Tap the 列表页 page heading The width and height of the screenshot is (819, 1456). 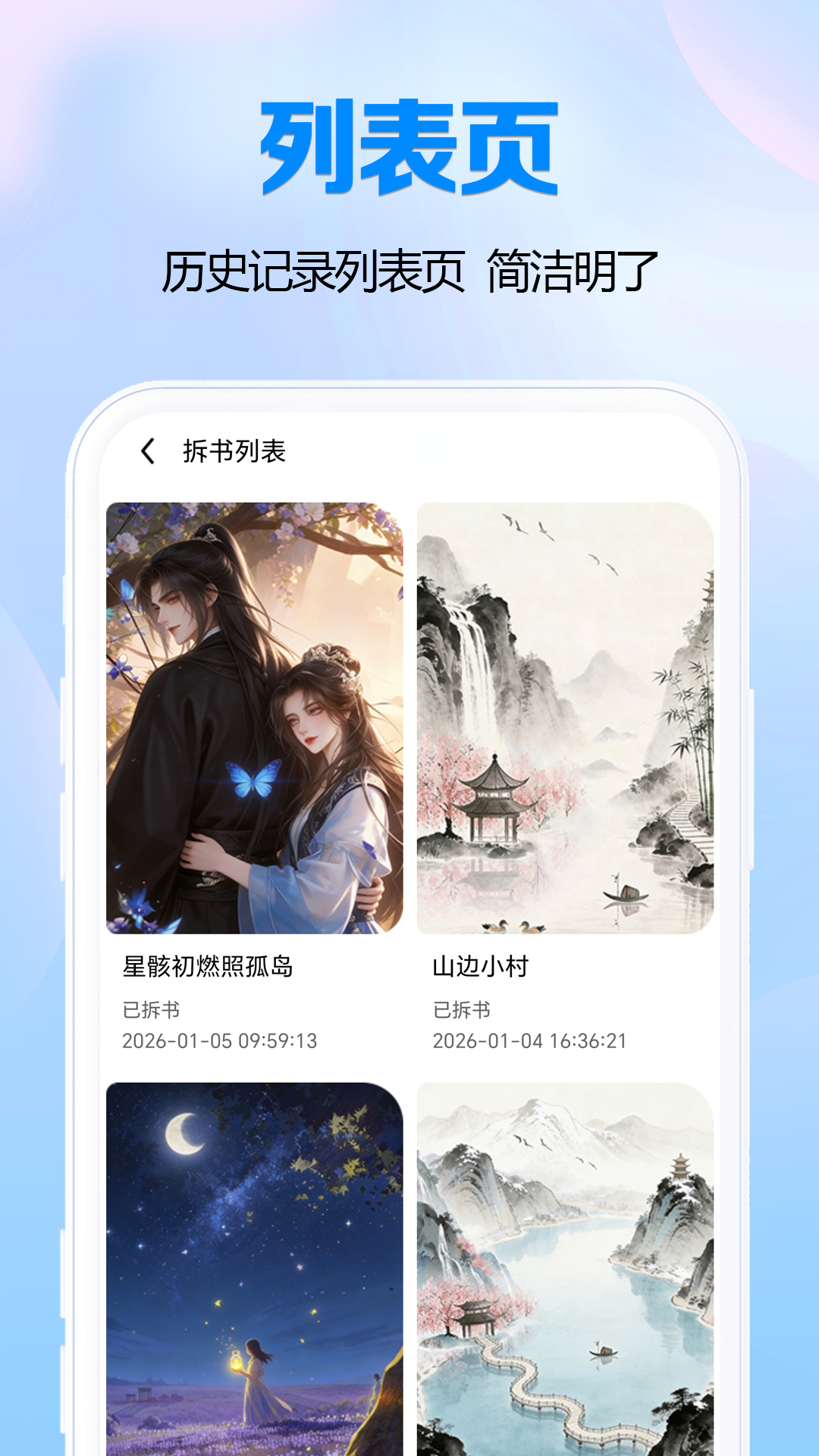tap(409, 148)
